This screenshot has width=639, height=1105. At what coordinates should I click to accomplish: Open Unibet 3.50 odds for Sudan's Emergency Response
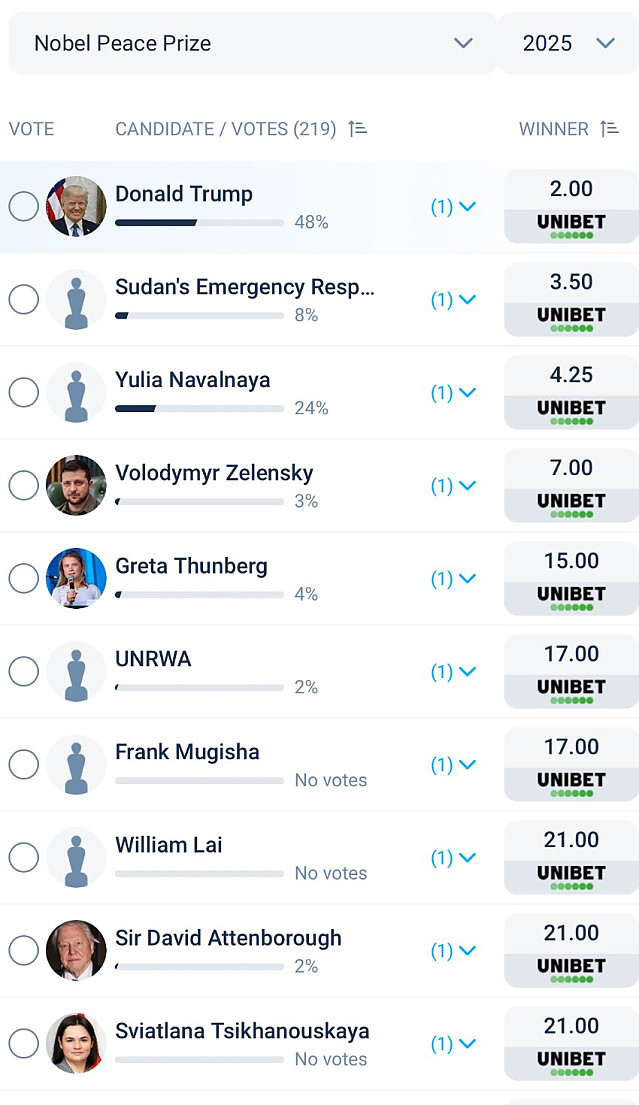571,300
